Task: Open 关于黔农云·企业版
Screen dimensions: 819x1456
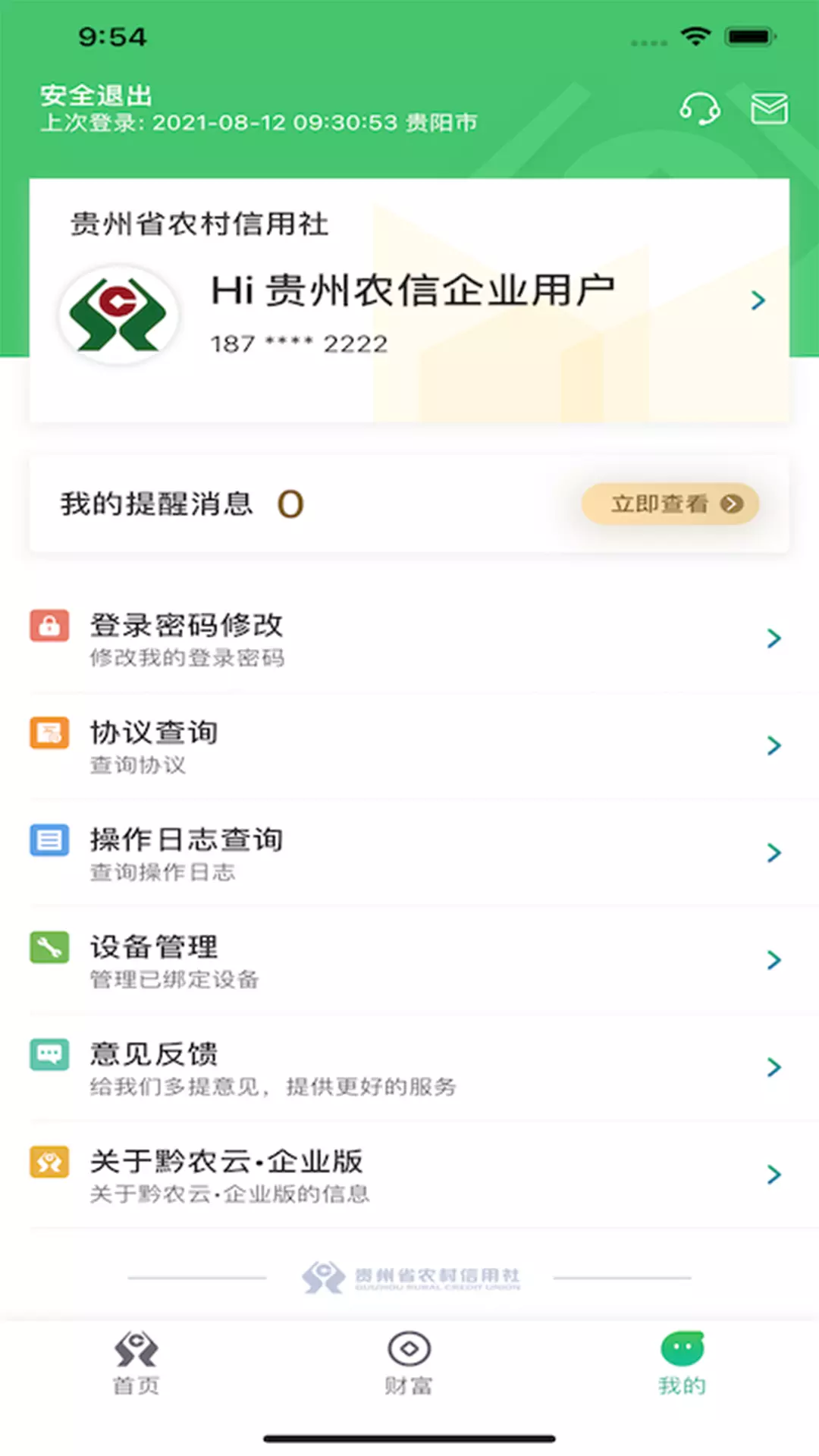Action: [409, 1175]
